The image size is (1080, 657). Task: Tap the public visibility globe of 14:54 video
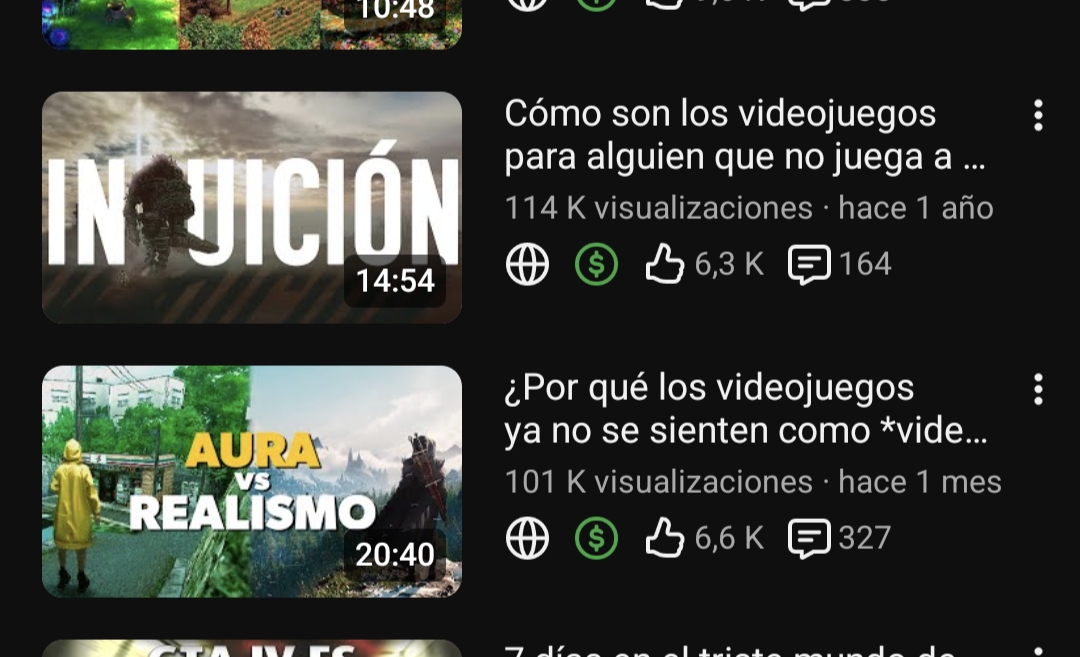point(527,265)
